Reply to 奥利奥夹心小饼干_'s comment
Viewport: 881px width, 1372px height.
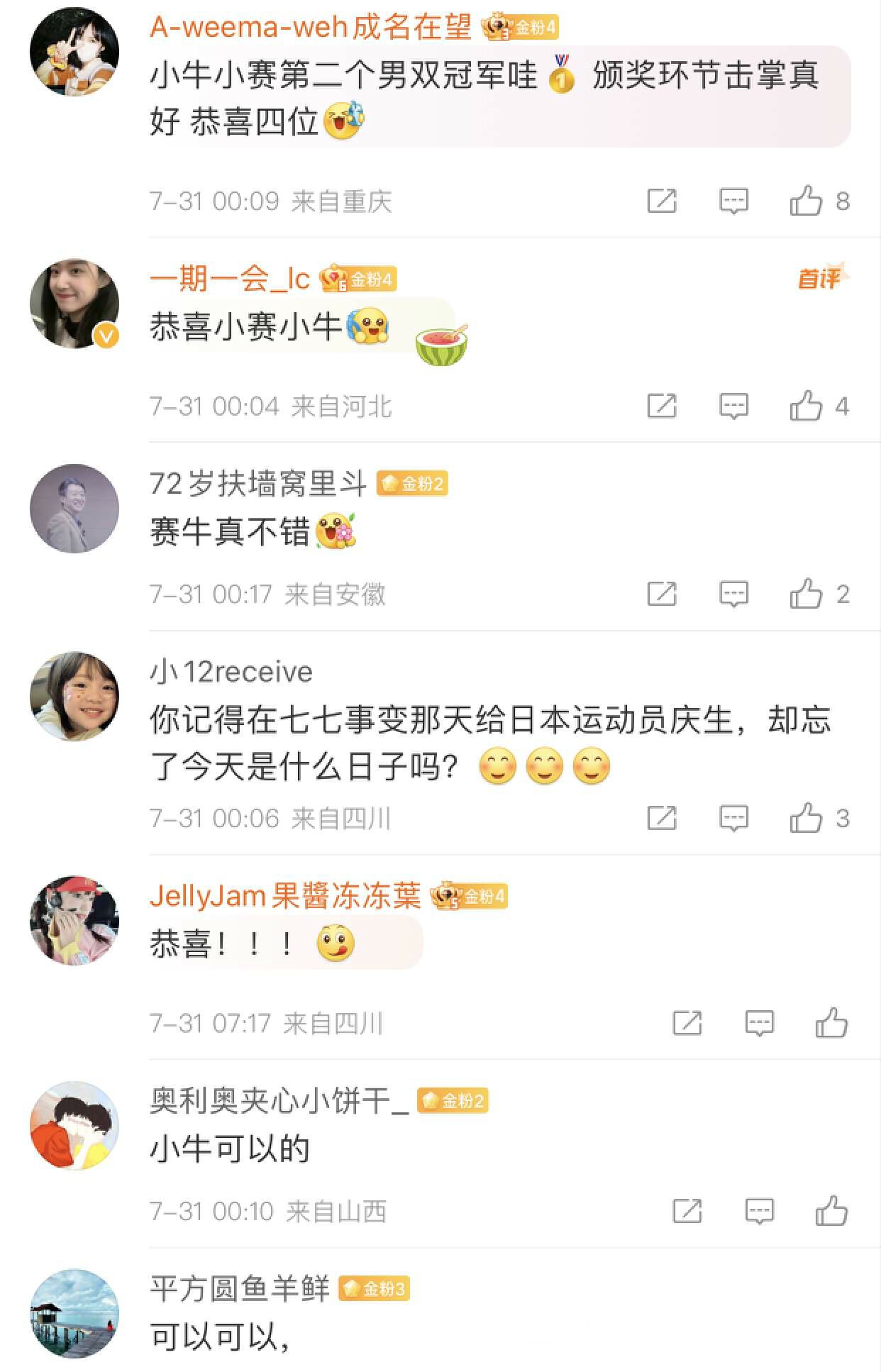click(x=759, y=1211)
